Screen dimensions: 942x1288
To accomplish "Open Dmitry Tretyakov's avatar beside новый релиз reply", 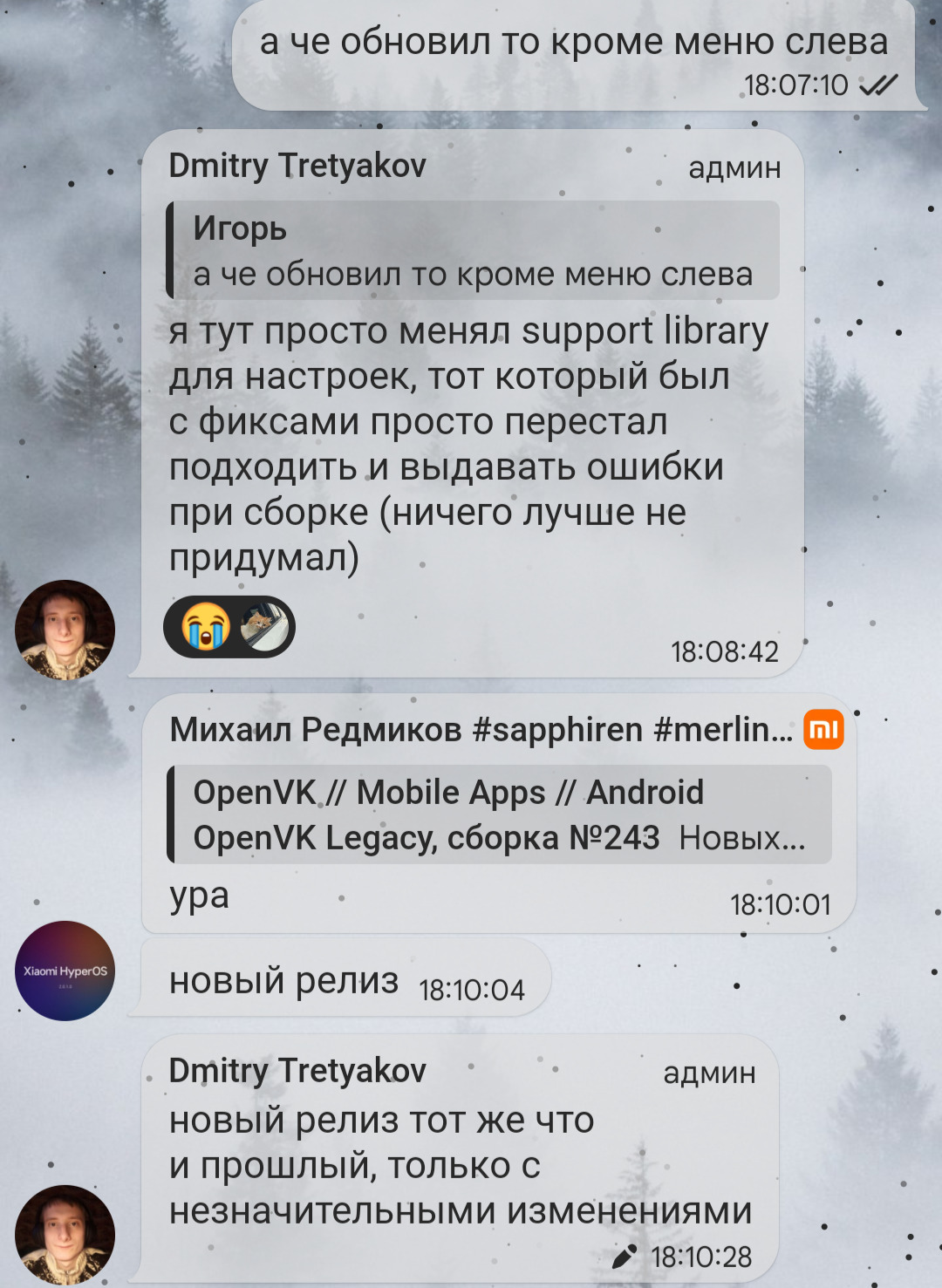I will 65,1234.
